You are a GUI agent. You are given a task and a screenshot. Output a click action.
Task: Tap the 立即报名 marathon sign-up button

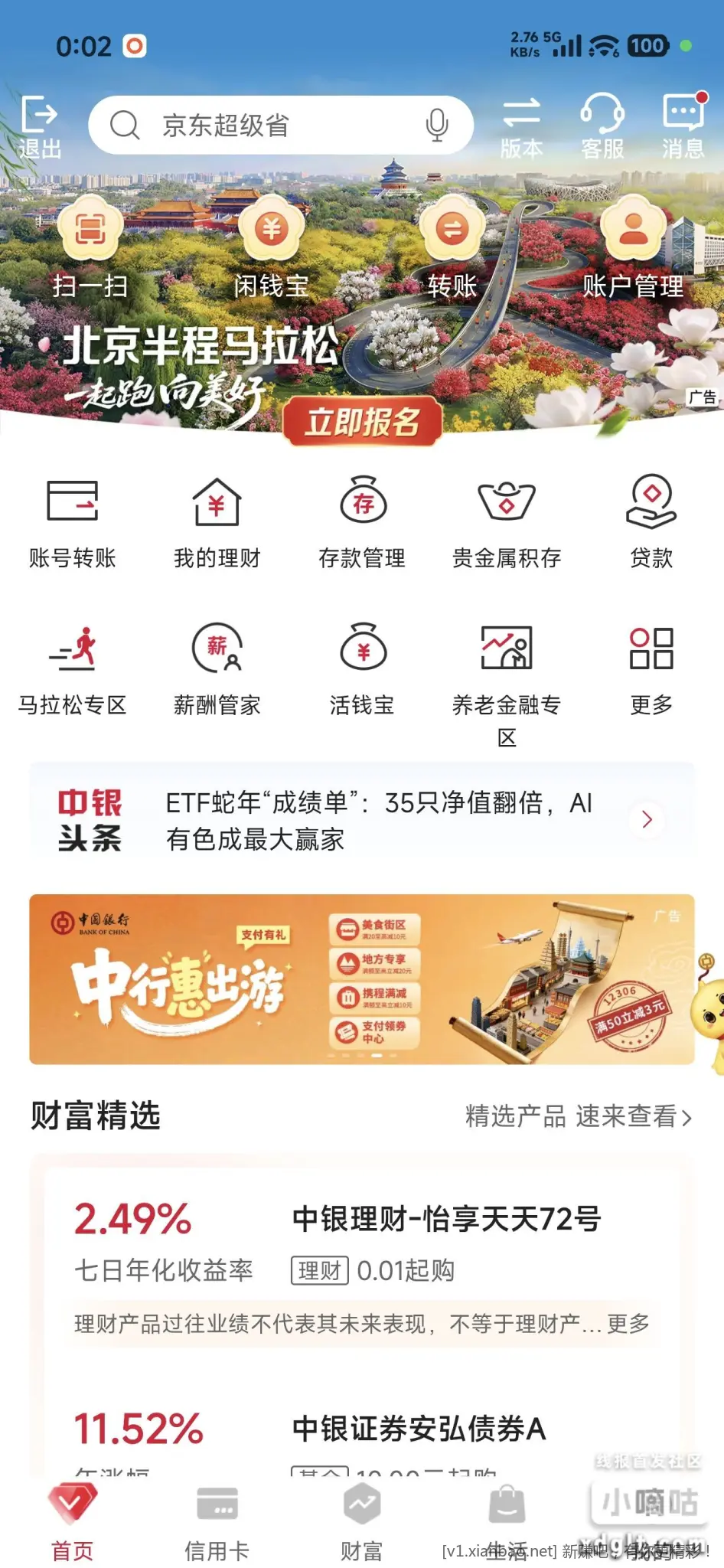(x=362, y=421)
